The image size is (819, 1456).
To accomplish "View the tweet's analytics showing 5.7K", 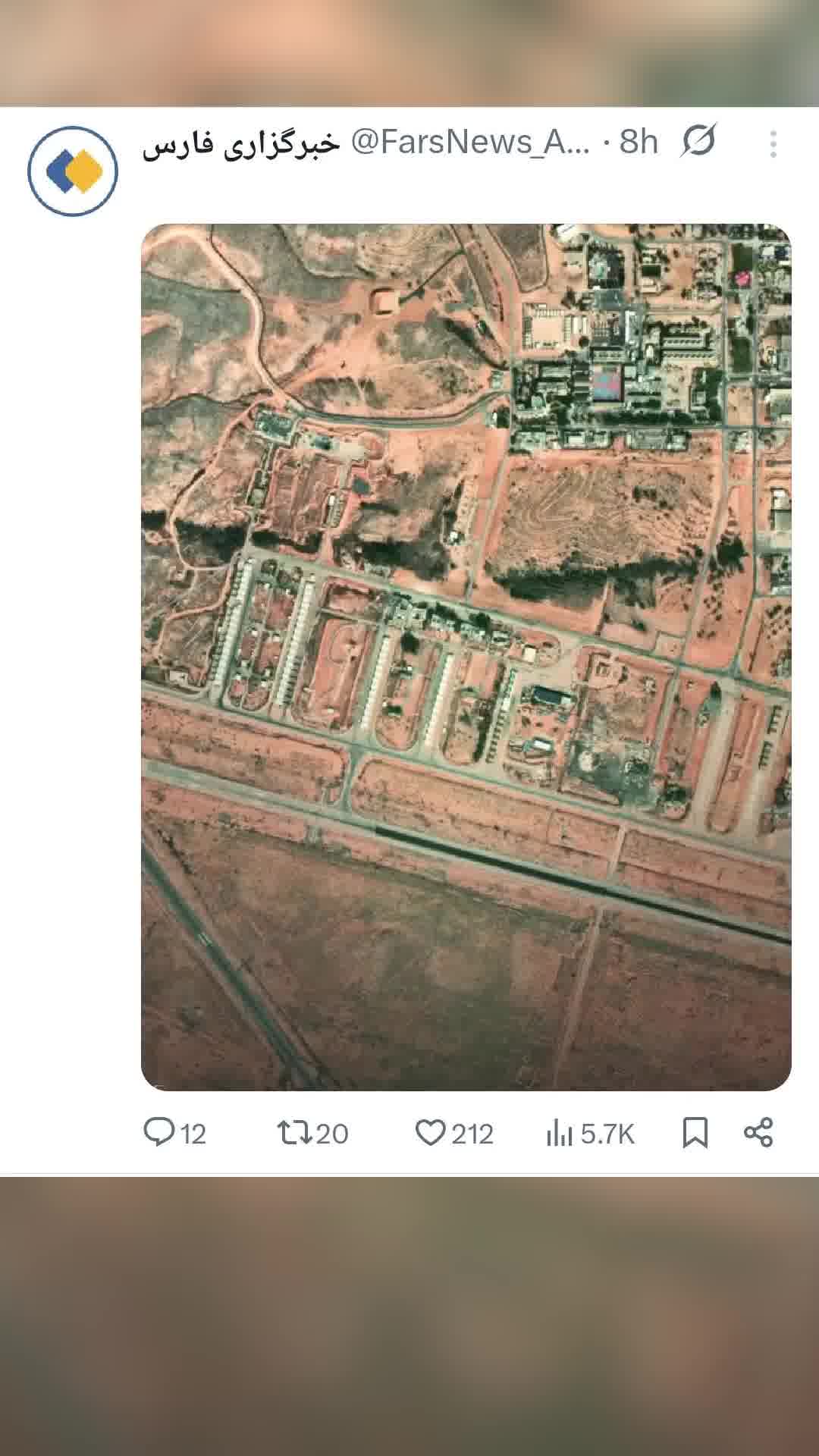I will point(590,1133).
